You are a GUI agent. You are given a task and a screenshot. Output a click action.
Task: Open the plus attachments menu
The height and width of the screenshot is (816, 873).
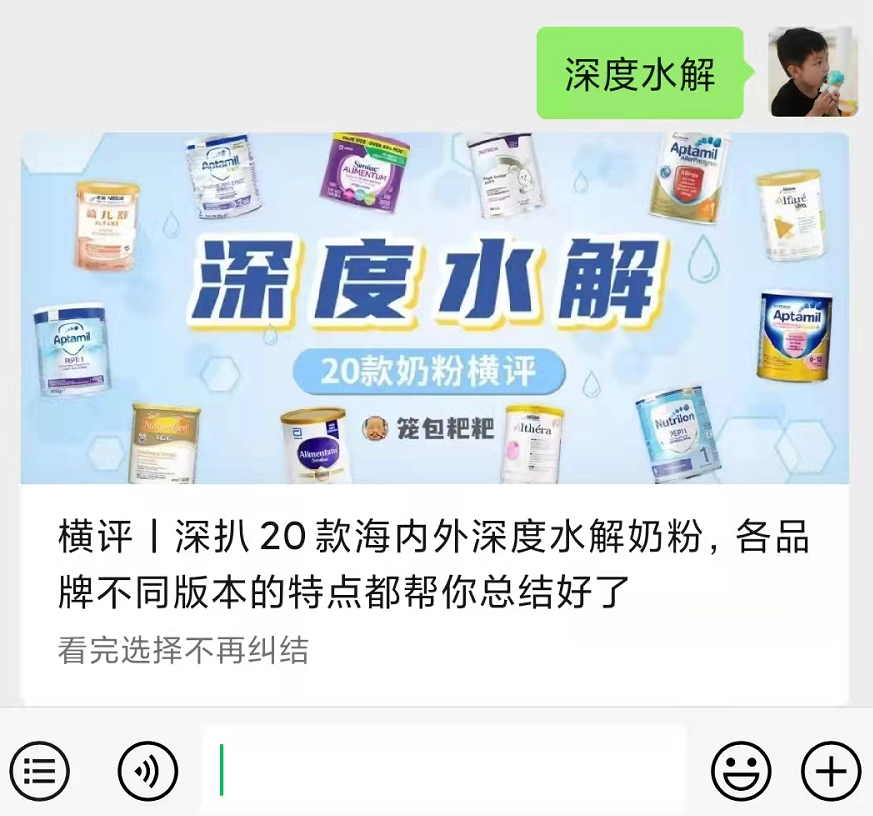831,771
